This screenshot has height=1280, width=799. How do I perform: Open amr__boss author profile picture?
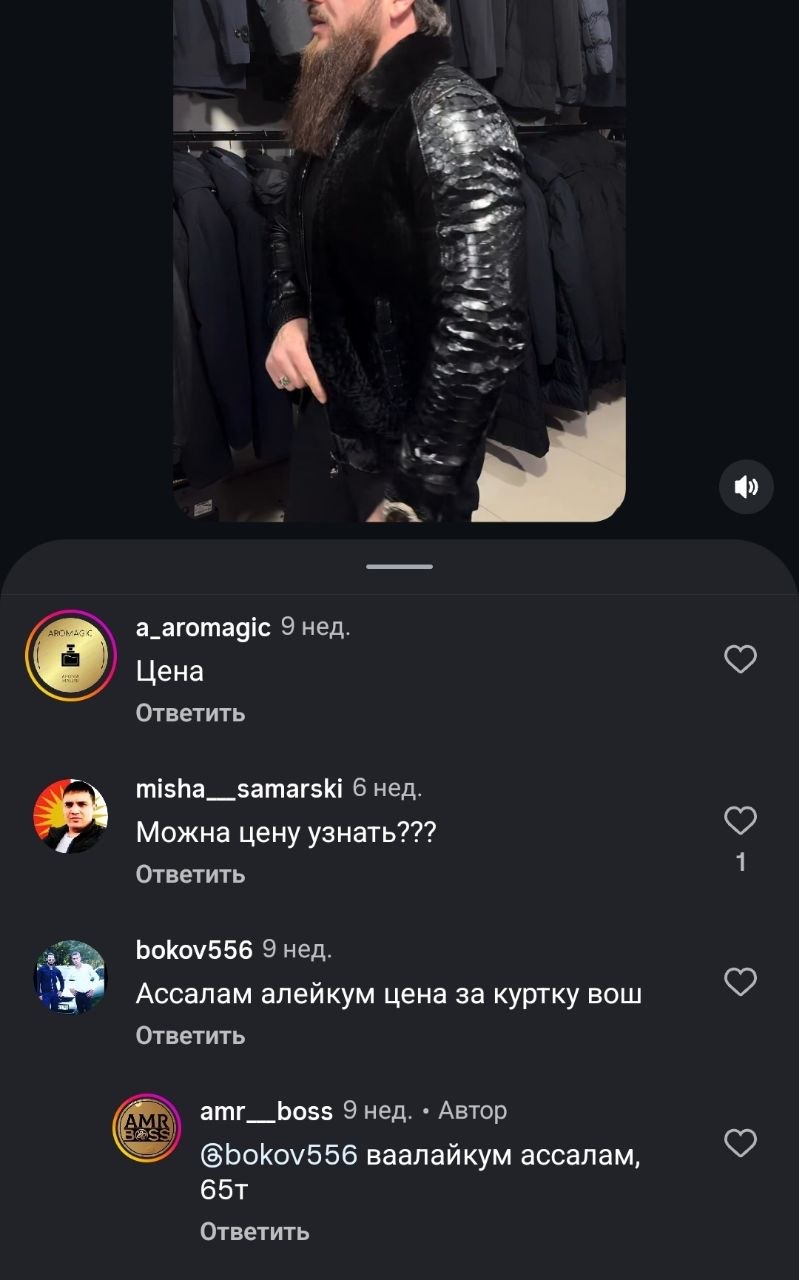[x=147, y=1128]
